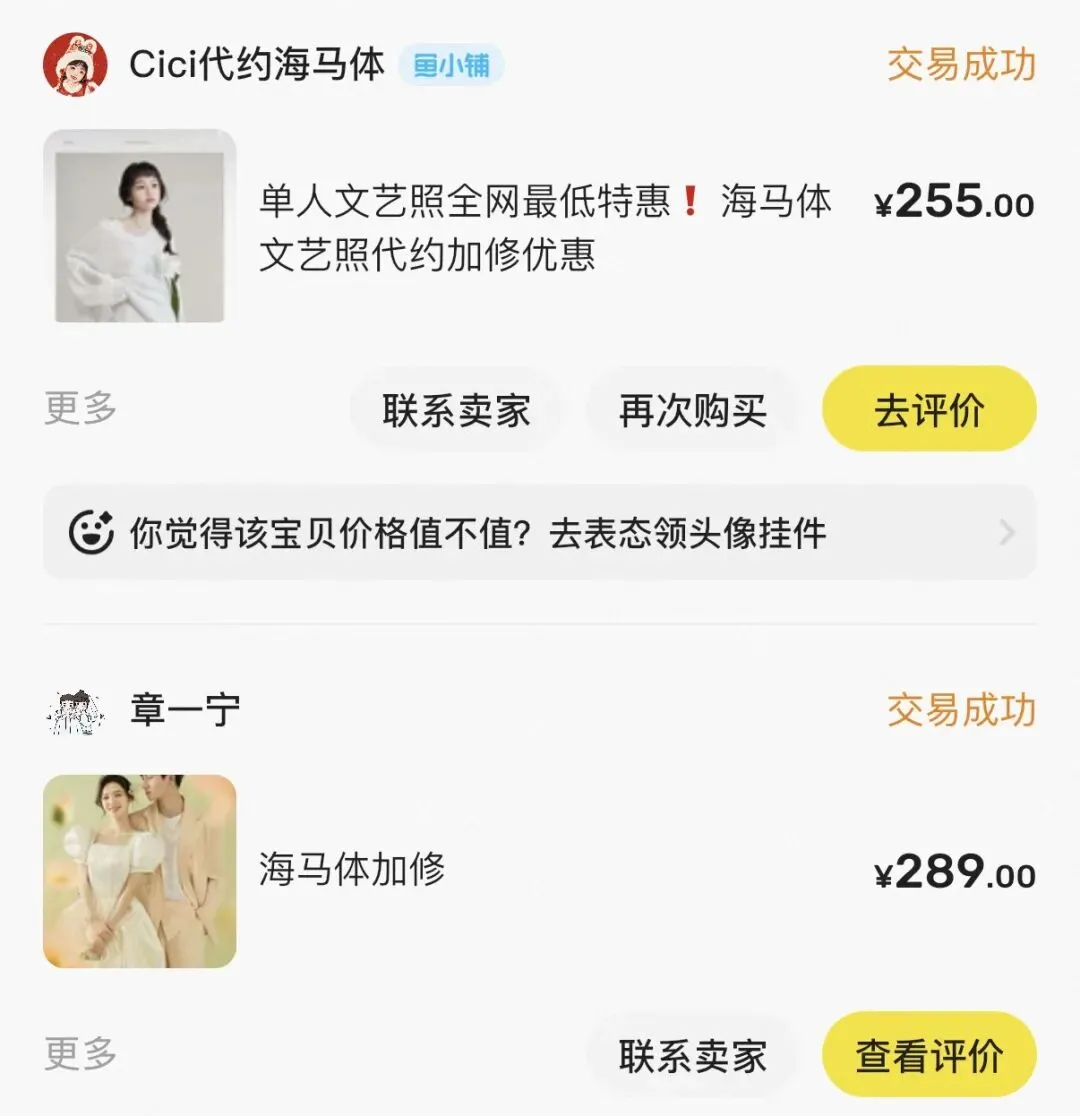Tap 去评价 to review the order
The image size is (1080, 1116).
point(929,410)
